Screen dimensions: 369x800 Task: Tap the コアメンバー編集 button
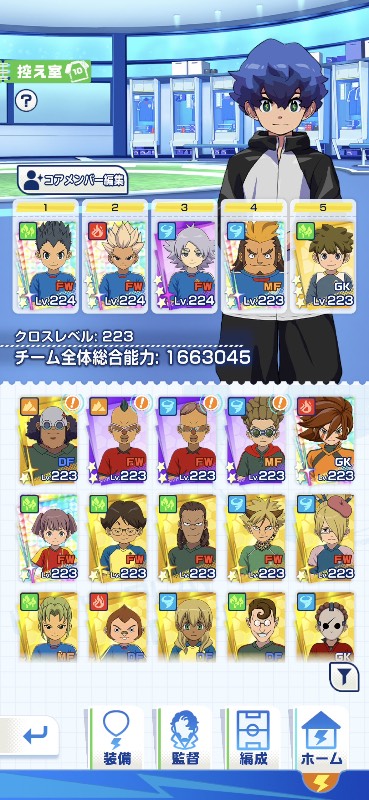(x=72, y=180)
